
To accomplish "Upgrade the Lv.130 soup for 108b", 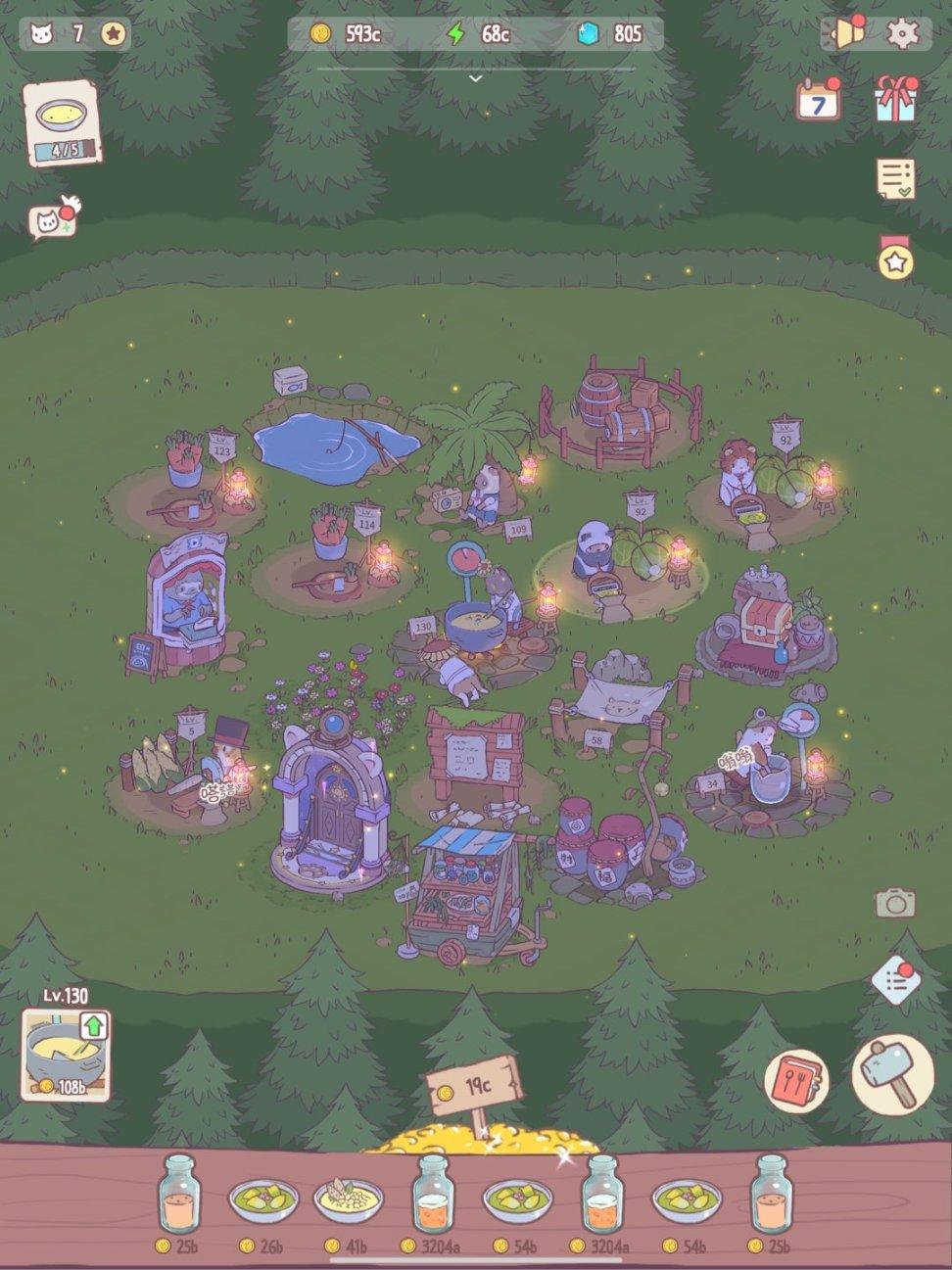I will pyautogui.click(x=67, y=1055).
